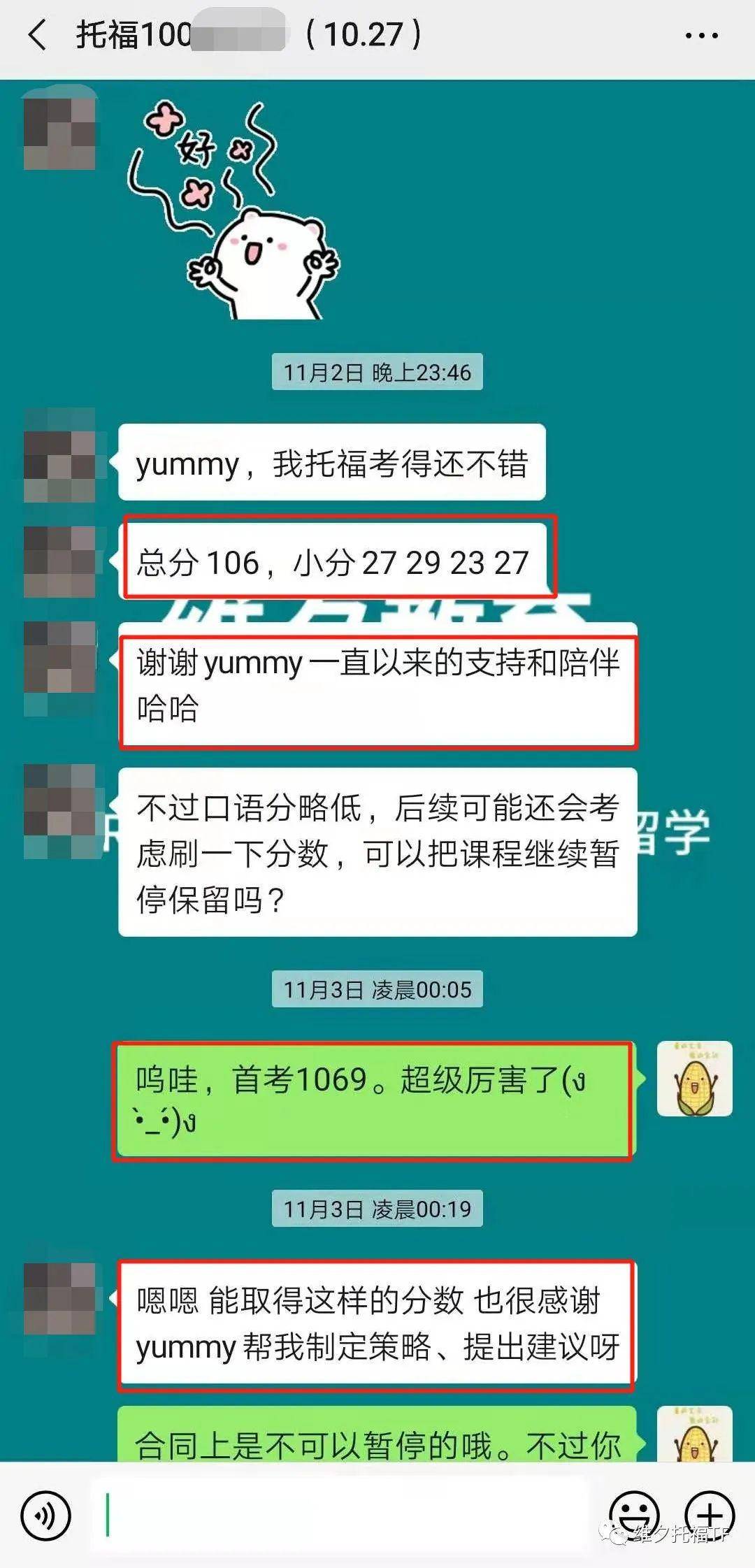The width and height of the screenshot is (755, 1568).
Task: Switch to voice message input
Action: click(x=45, y=1516)
